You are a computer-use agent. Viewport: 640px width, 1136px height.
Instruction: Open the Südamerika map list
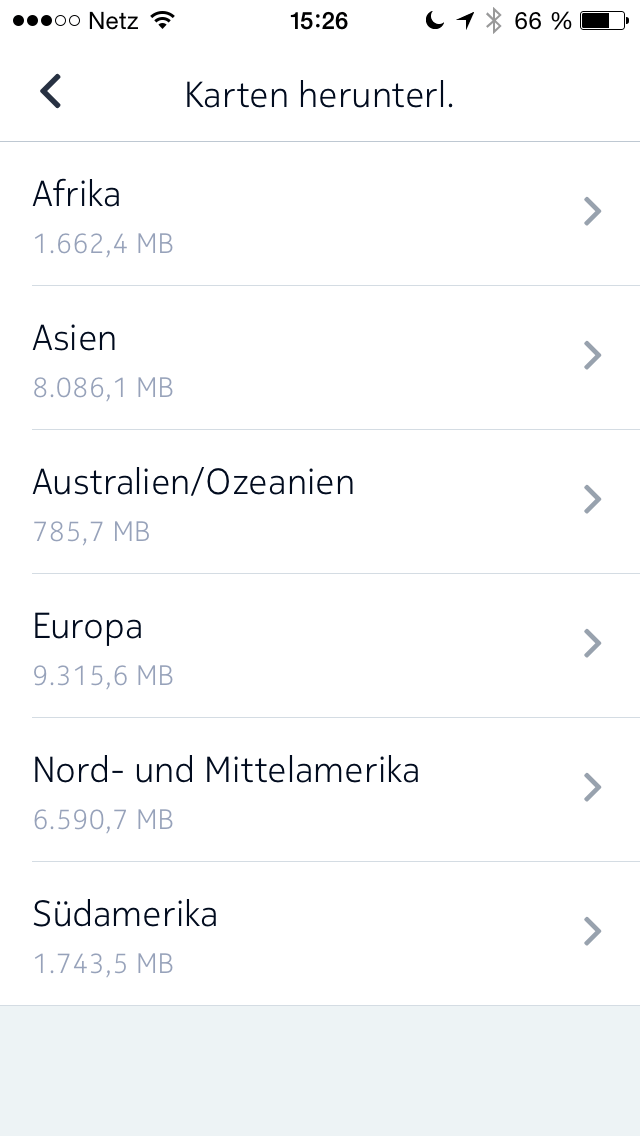[x=320, y=934]
